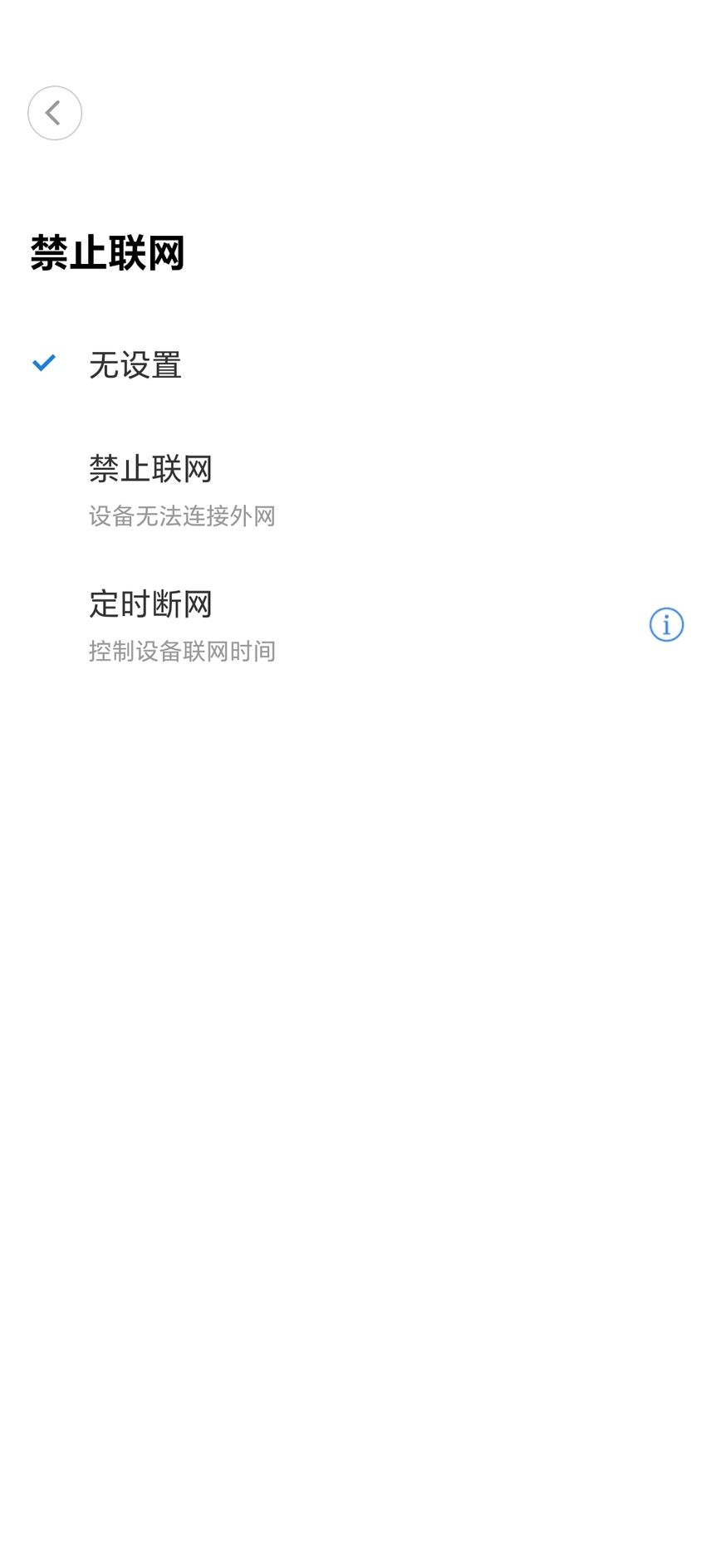Go back using the top-left arrow
This screenshot has height=1568, width=706.
pyautogui.click(x=55, y=113)
